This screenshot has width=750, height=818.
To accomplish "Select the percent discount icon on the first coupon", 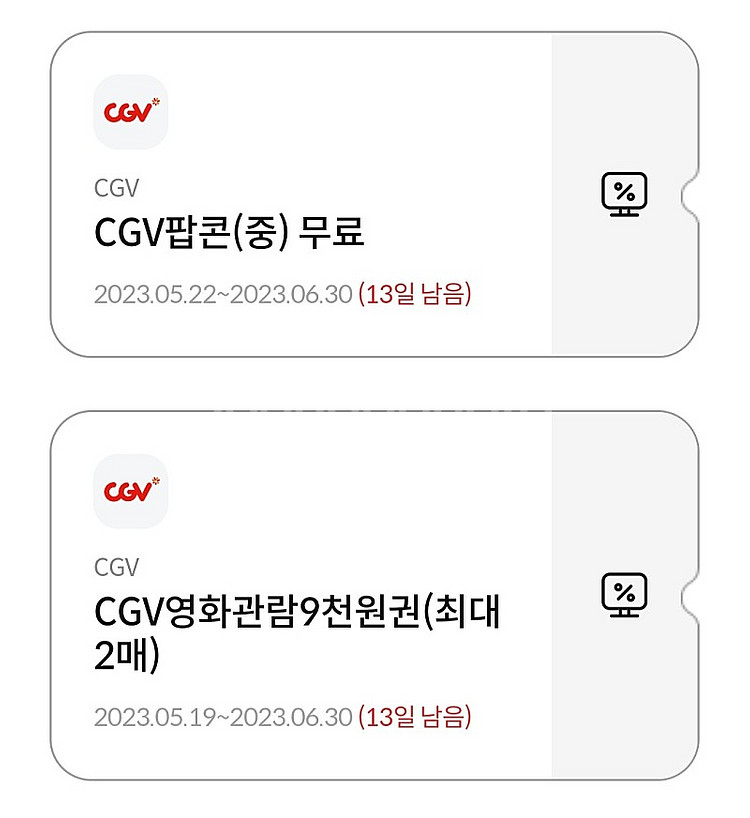I will (623, 192).
